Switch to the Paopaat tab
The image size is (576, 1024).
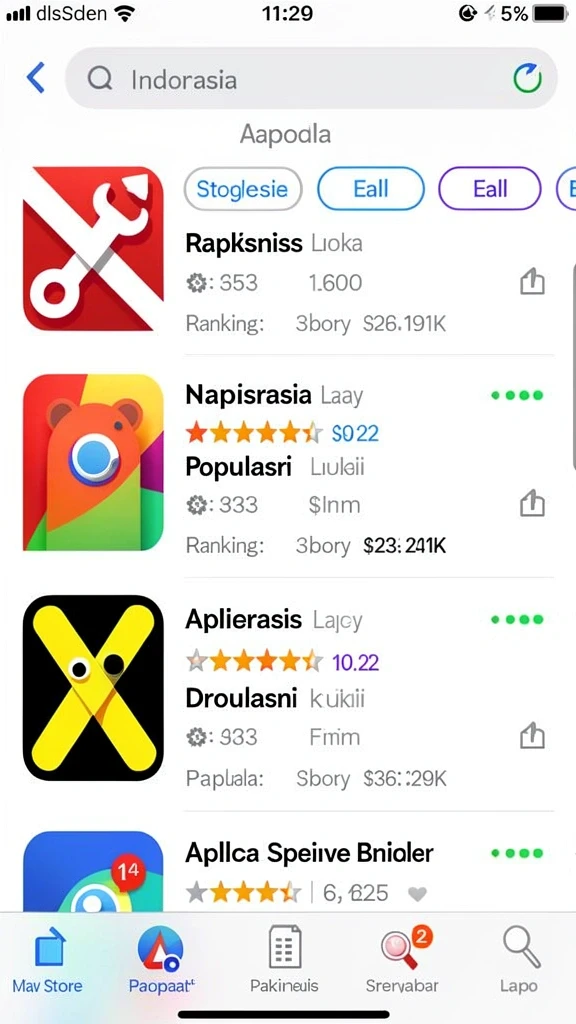click(x=161, y=960)
